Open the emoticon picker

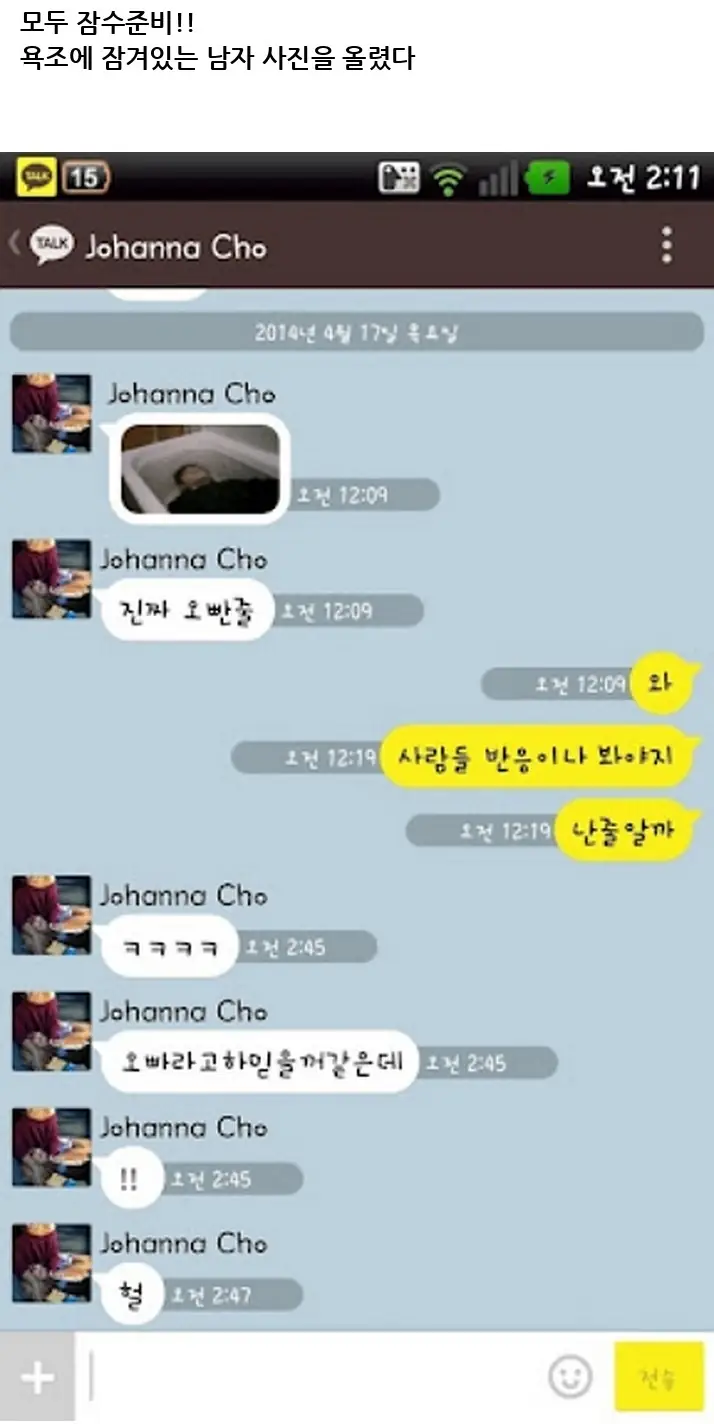pos(570,1378)
